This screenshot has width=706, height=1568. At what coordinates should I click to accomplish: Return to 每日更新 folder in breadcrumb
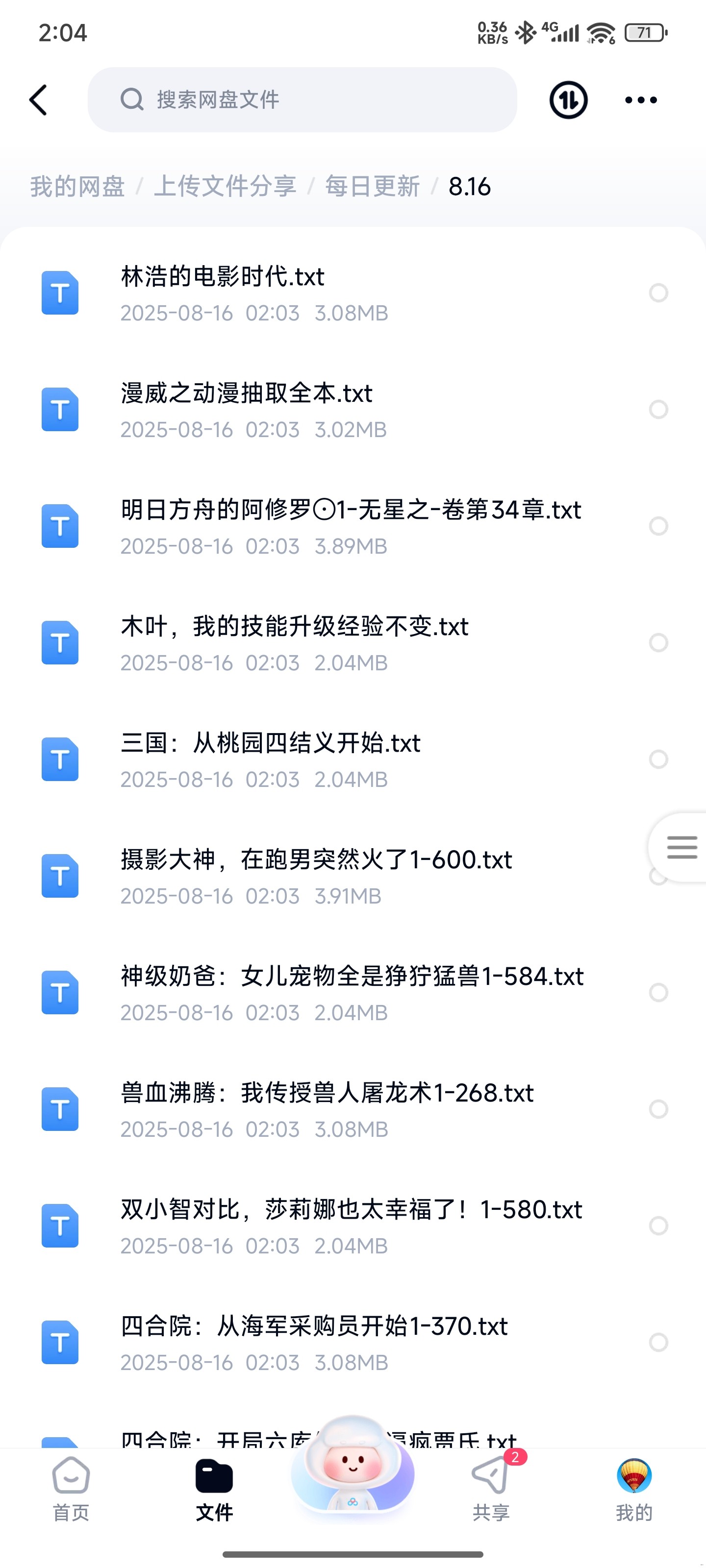click(x=372, y=186)
